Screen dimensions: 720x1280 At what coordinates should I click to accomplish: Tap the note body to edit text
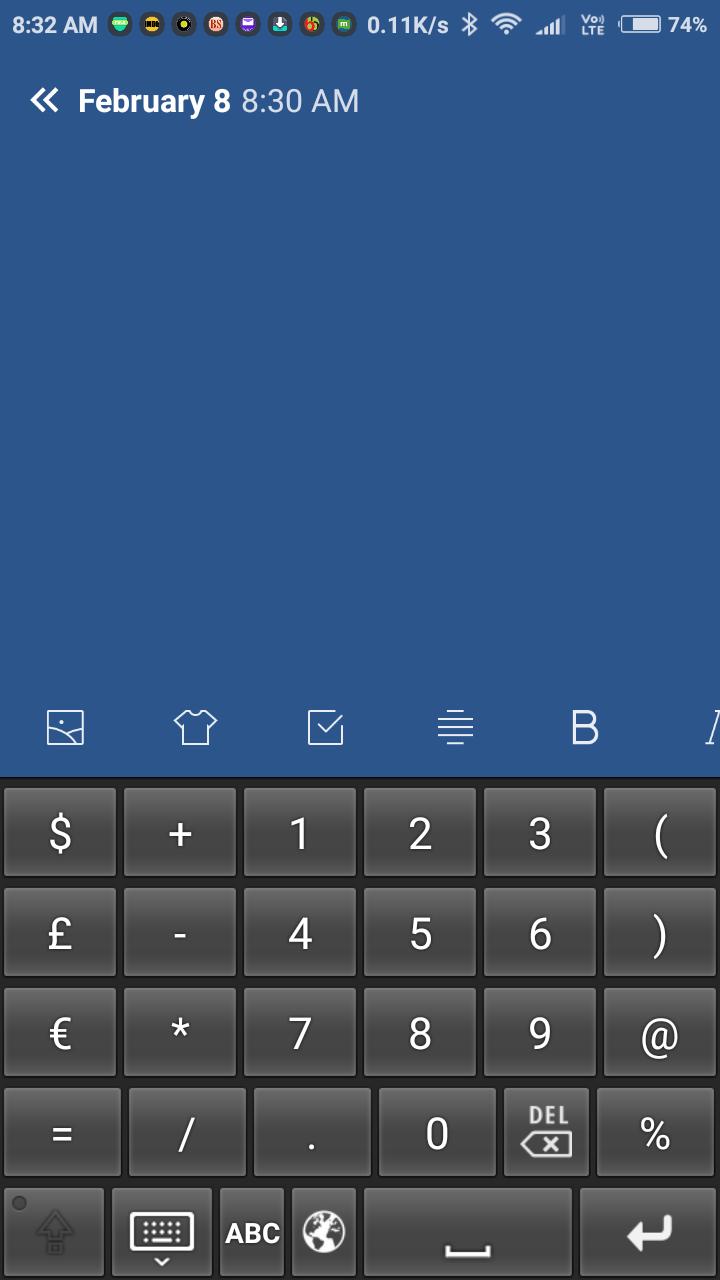[360, 400]
